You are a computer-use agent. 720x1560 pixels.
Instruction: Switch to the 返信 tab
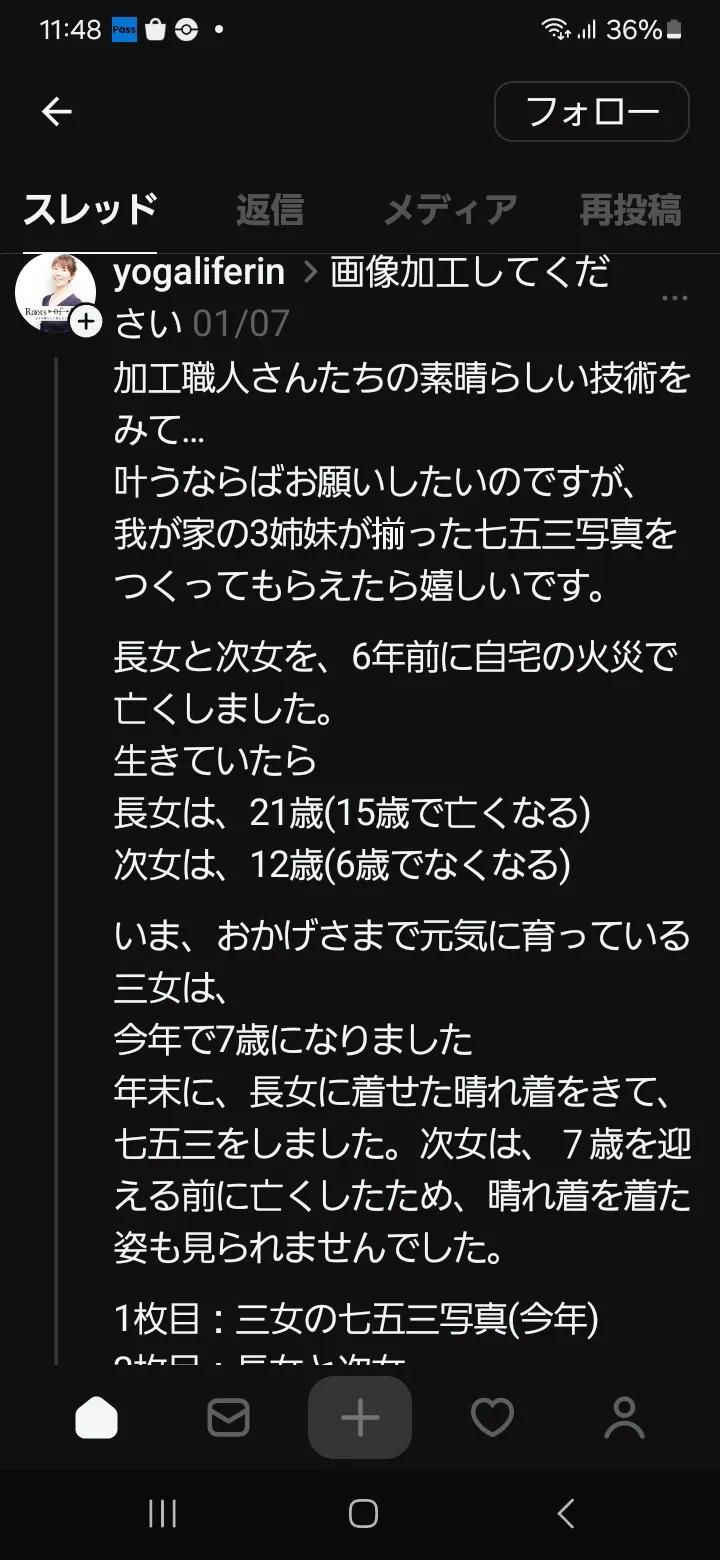point(270,210)
